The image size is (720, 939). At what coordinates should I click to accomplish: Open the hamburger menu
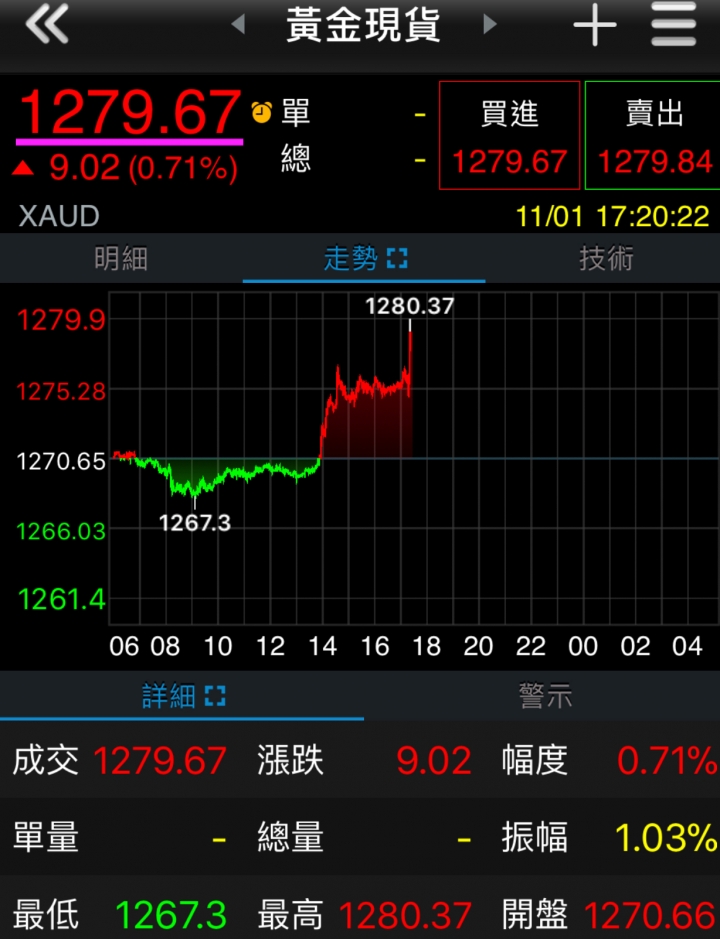tap(673, 25)
